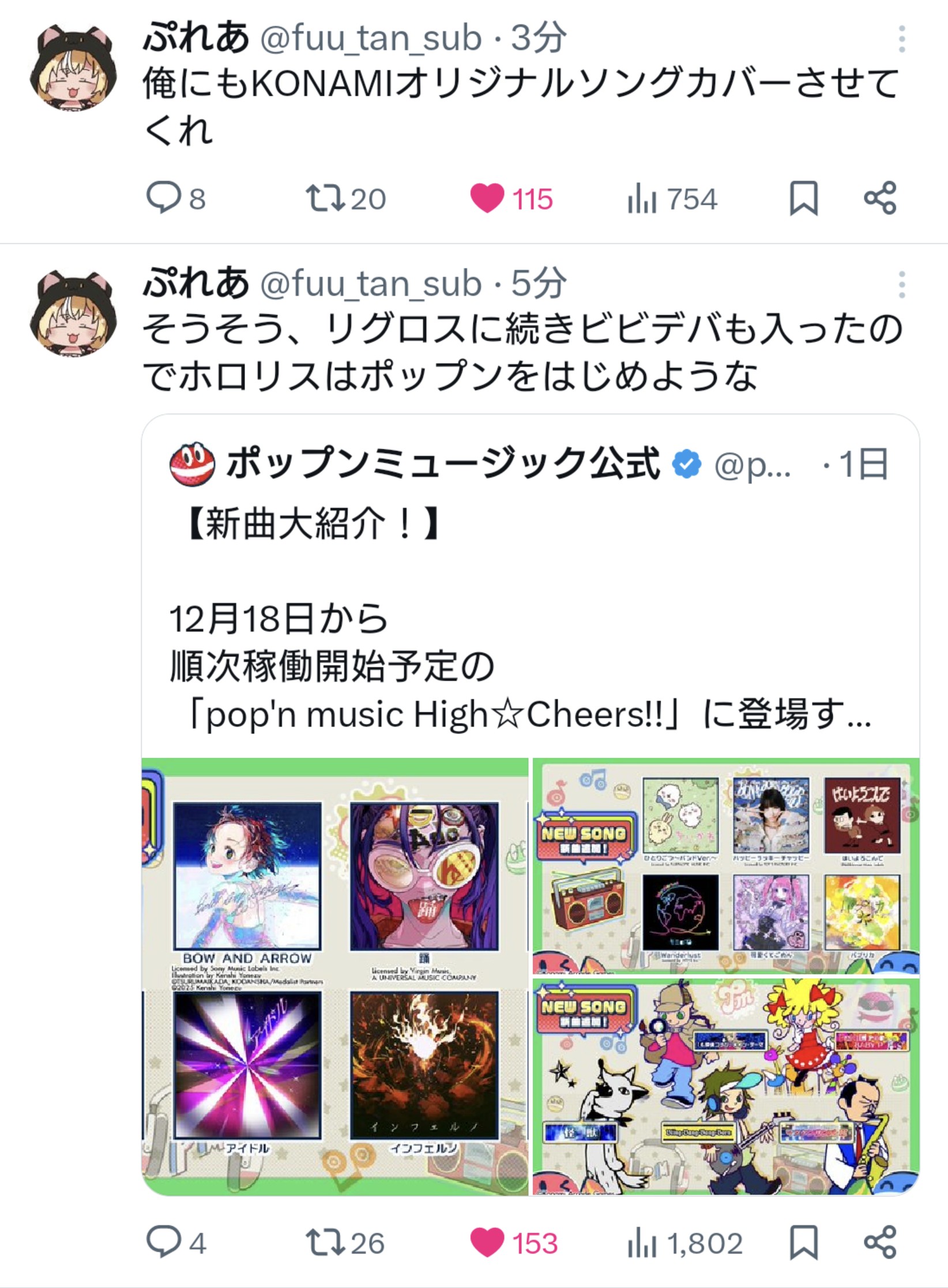Screen dimensions: 948x1288
Task: Bookmark the KONAMI cover tweet
Action: click(803, 198)
